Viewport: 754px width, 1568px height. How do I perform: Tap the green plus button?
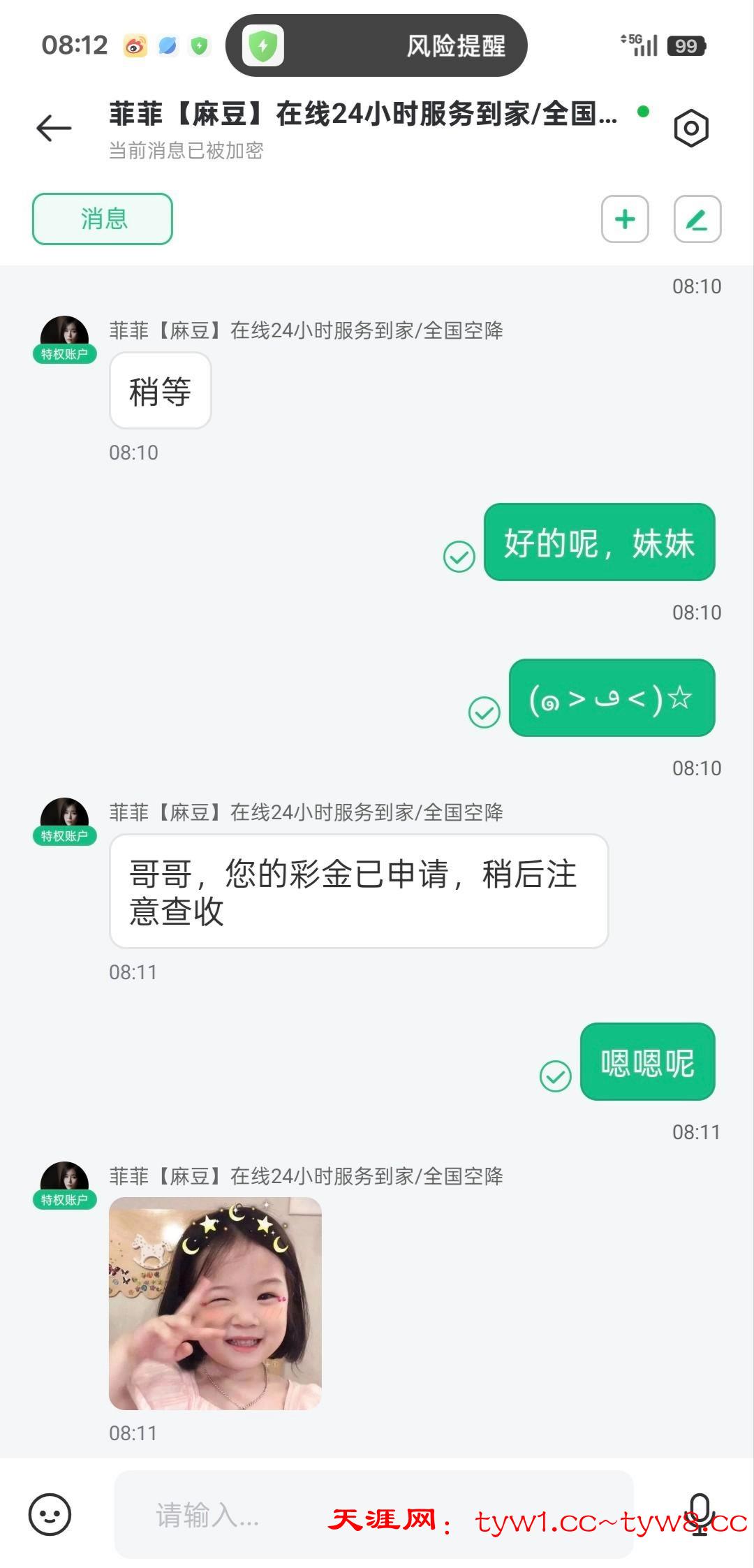pyautogui.click(x=625, y=219)
